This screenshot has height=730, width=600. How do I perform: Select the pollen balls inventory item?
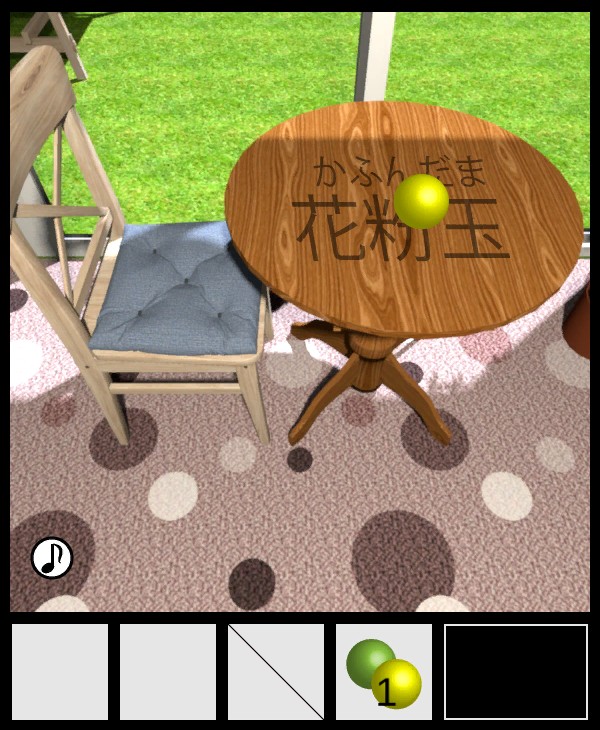pyautogui.click(x=384, y=672)
